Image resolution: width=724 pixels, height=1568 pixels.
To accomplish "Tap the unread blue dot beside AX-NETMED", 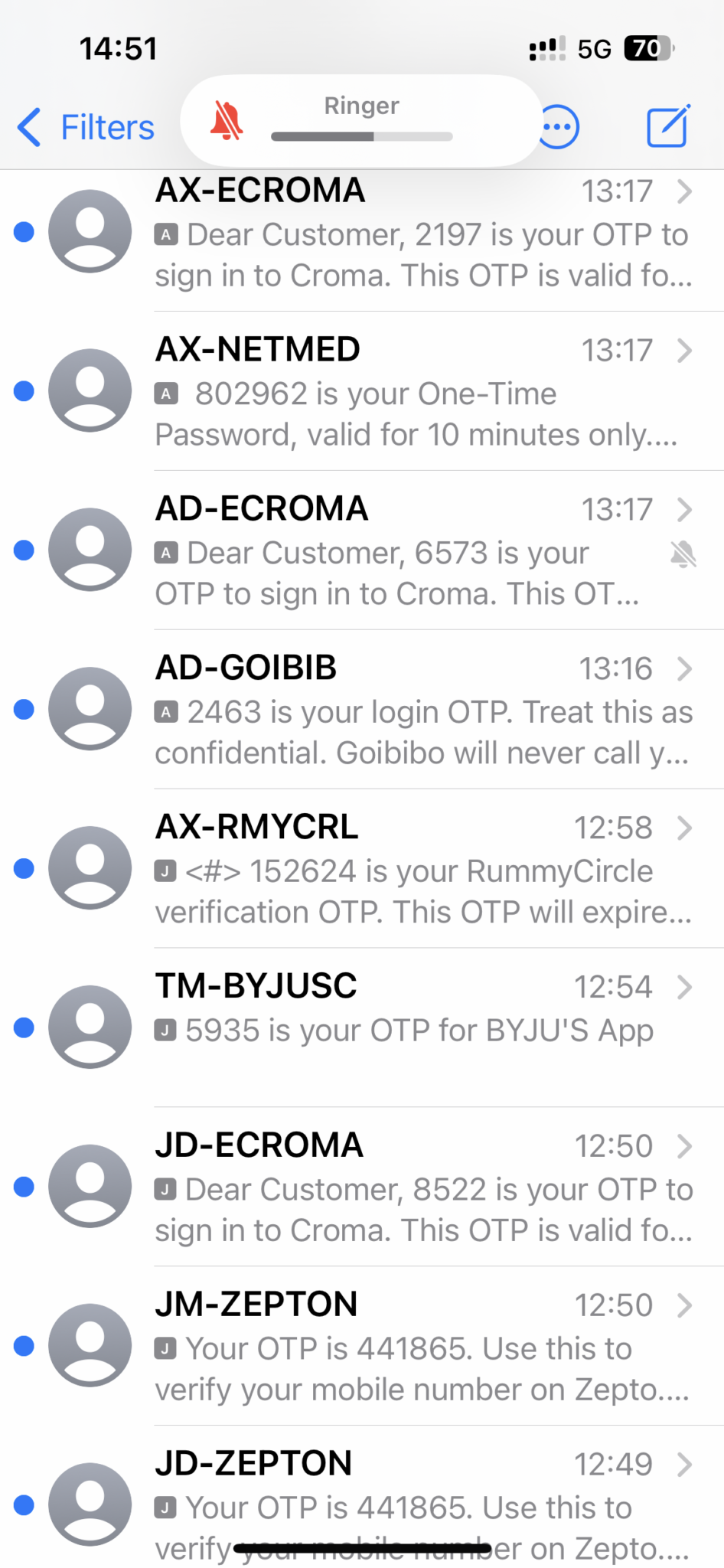I will (x=24, y=390).
